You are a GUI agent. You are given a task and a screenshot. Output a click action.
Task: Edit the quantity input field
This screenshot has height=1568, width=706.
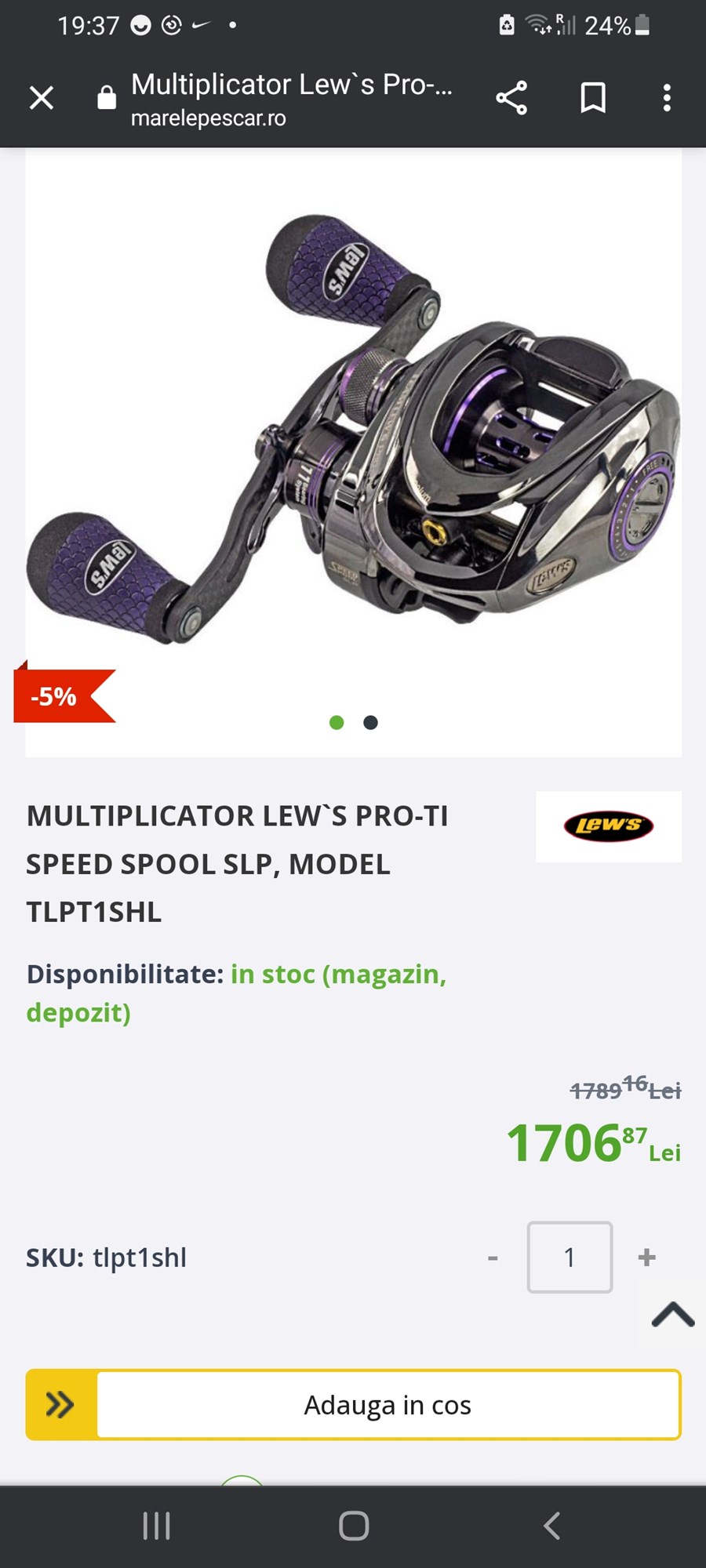[570, 1258]
